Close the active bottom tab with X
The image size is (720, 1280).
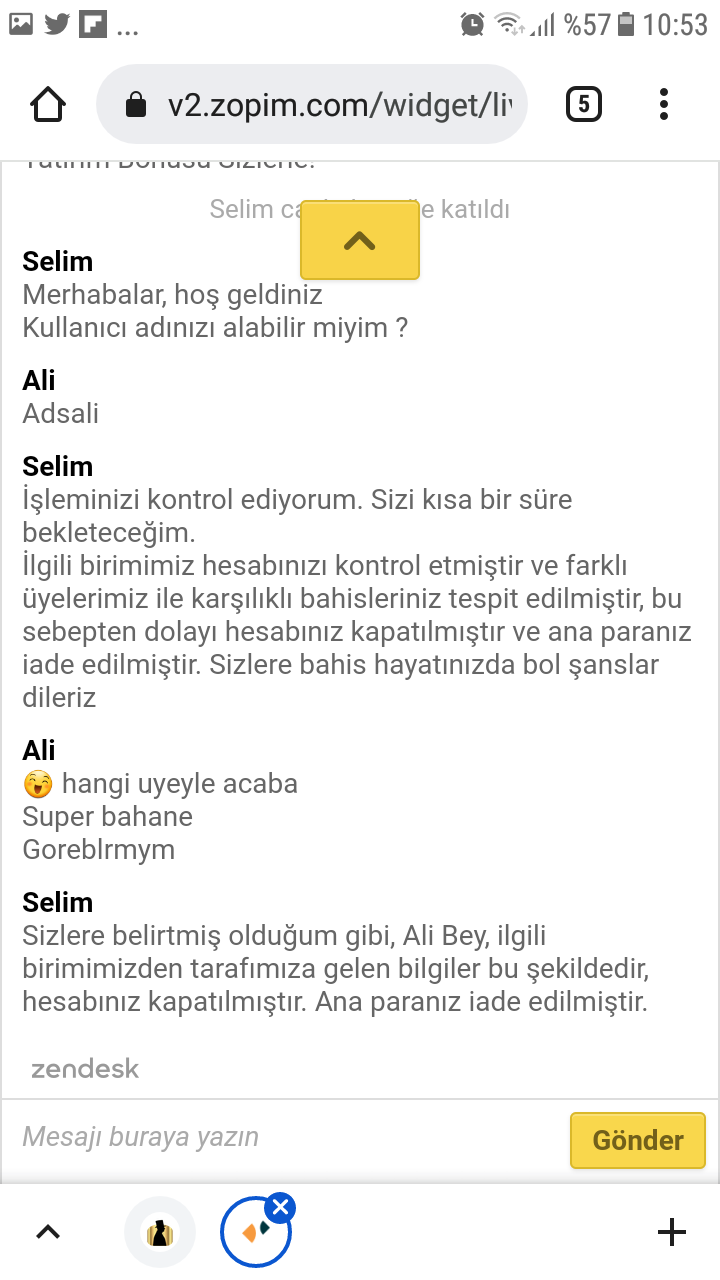point(281,1207)
